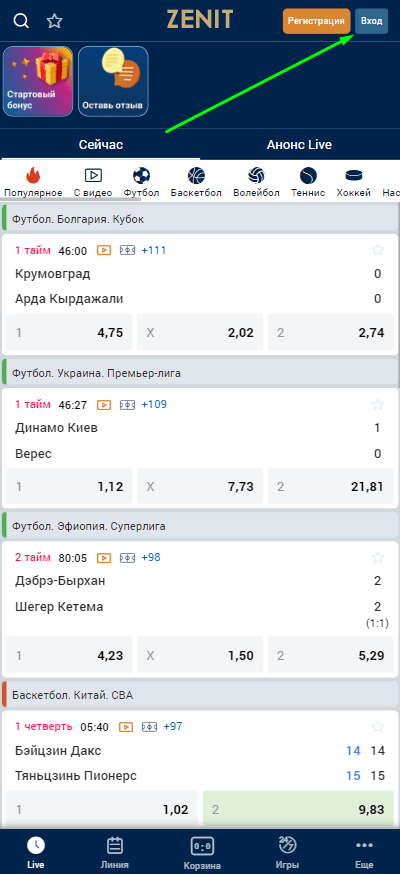Screen dimensions: 400x874
Task: Open the Стартовый бонус banner
Action: [38, 81]
